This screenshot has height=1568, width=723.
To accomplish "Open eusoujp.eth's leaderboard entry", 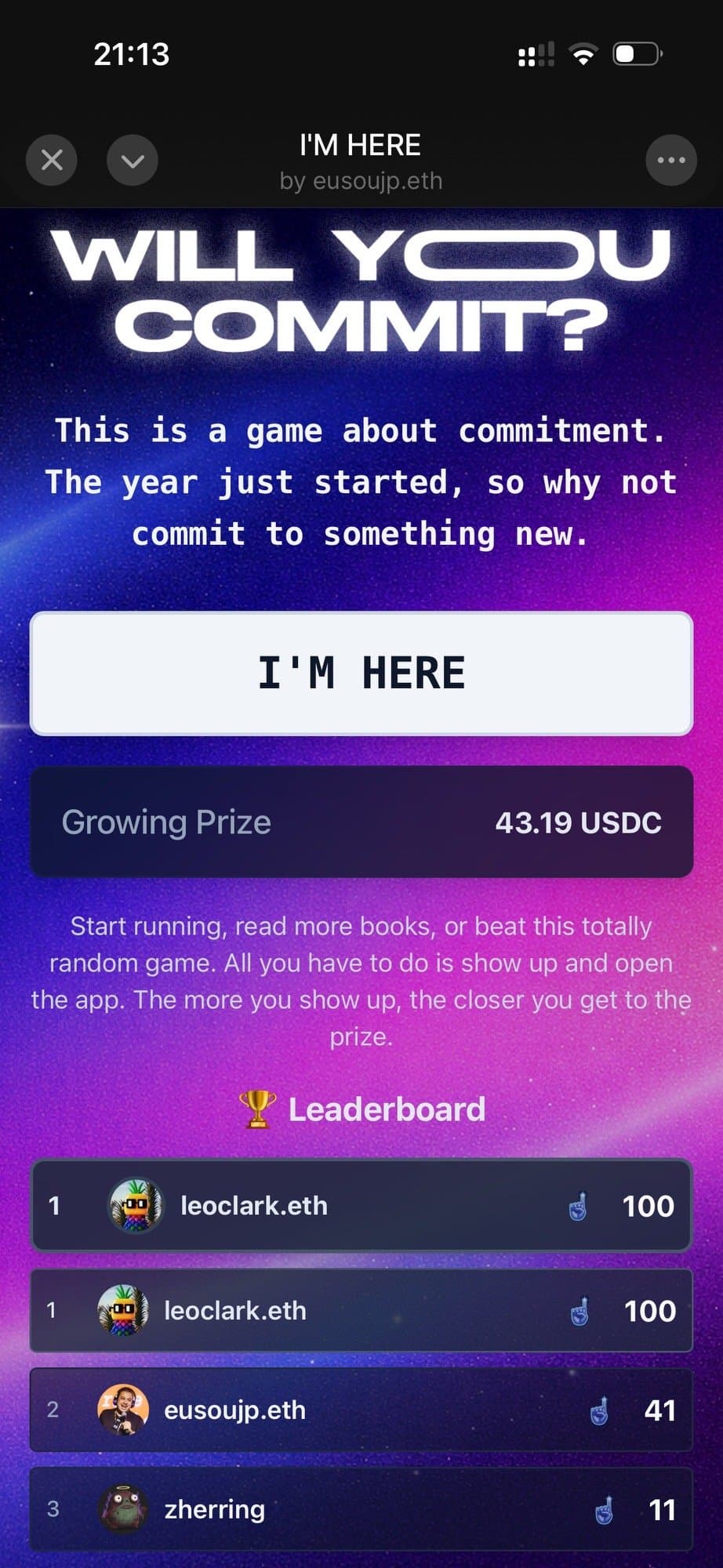I will click(x=361, y=1410).
